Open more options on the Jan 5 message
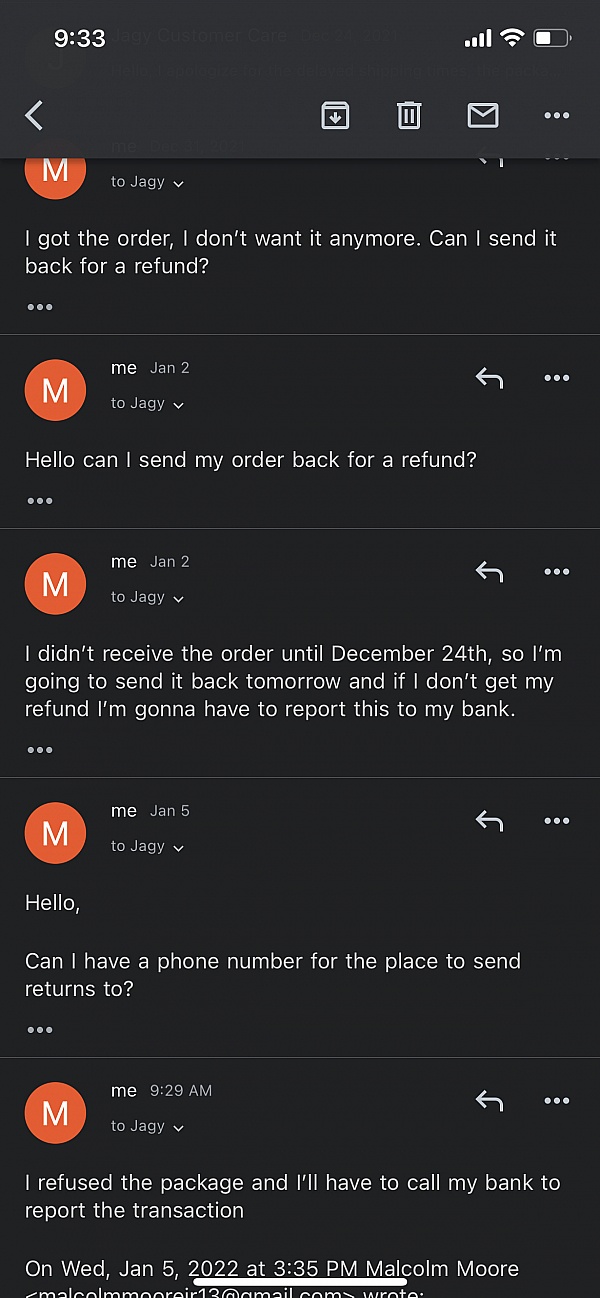 coord(557,821)
